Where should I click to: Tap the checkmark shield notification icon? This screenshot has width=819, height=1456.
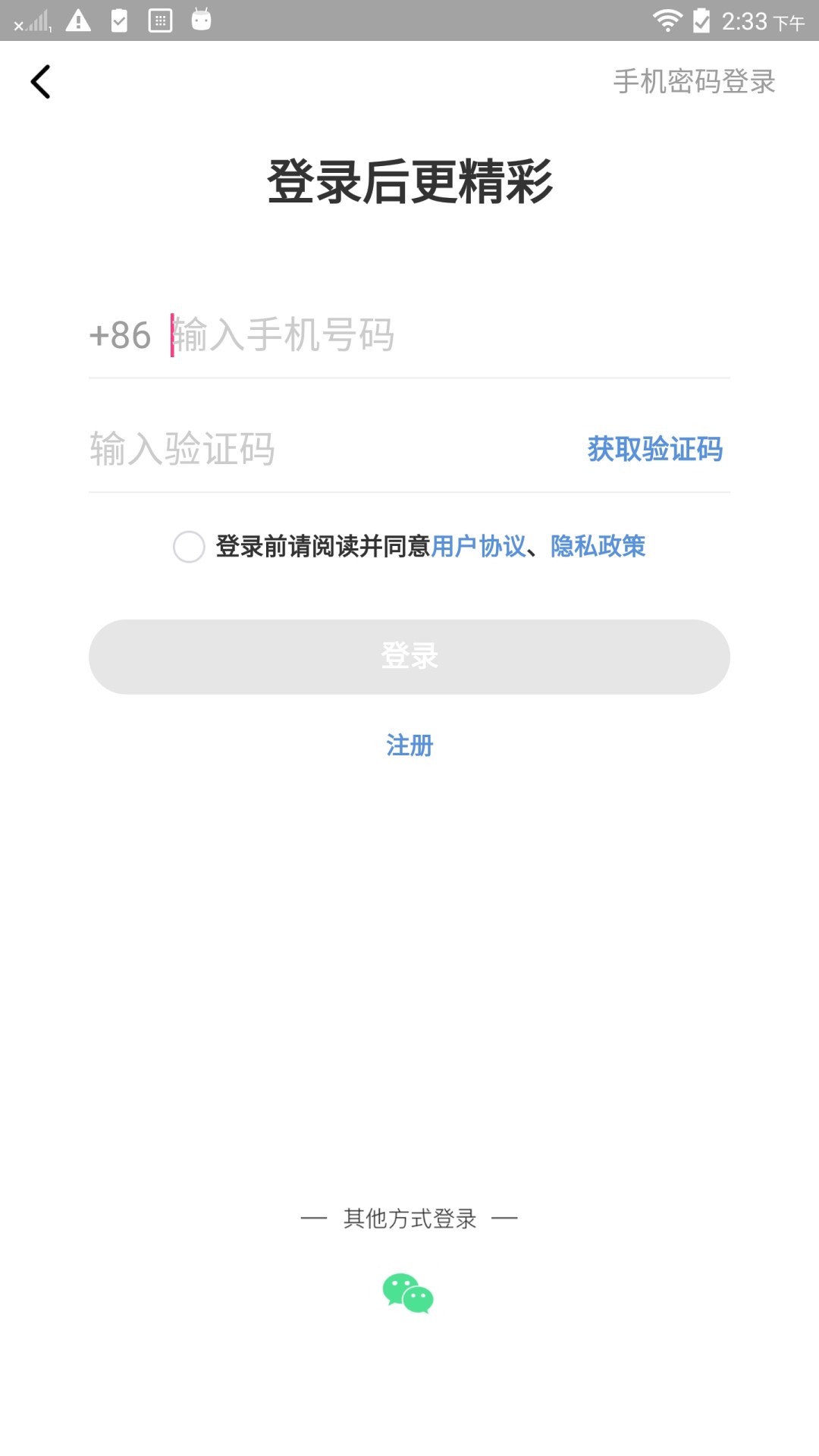[x=118, y=20]
